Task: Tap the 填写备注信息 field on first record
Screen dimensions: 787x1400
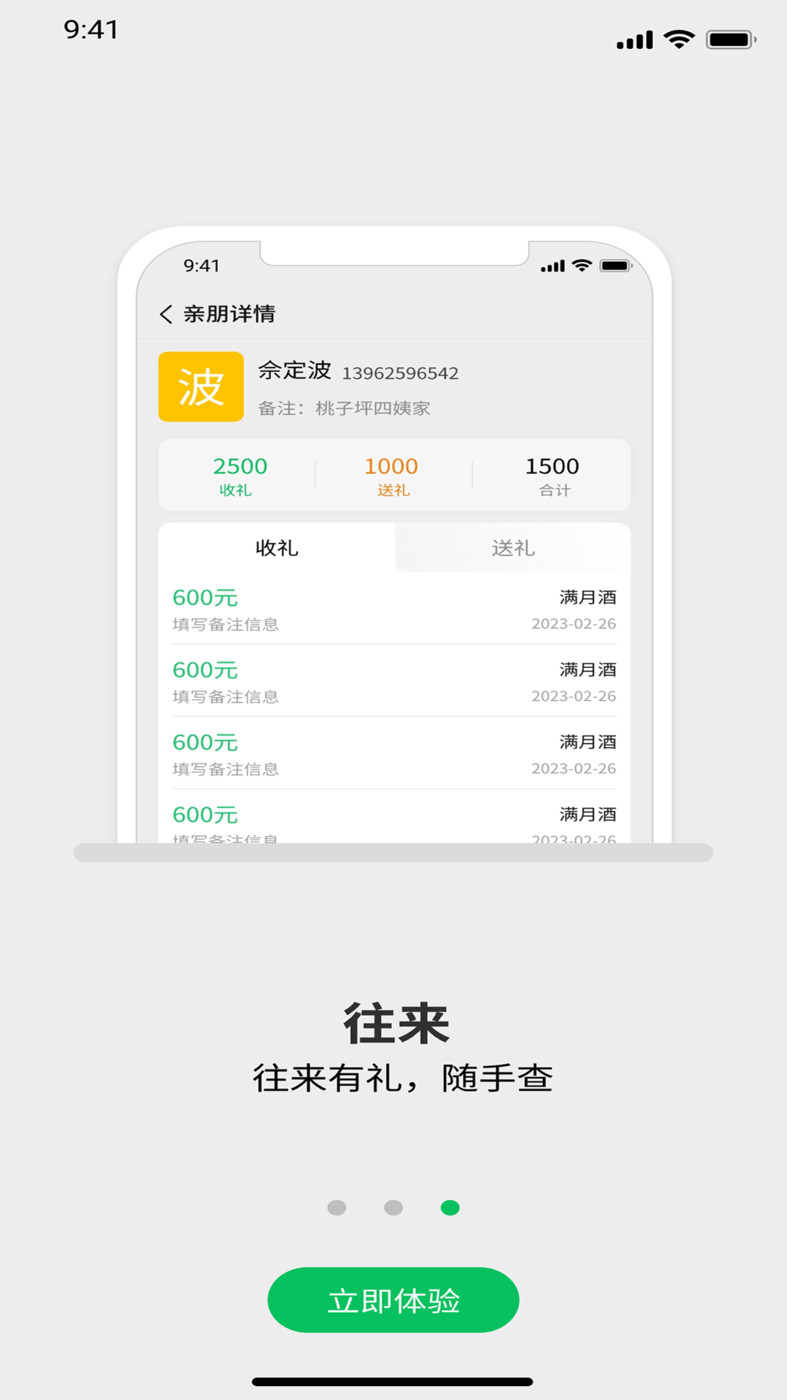Action: pos(216,624)
